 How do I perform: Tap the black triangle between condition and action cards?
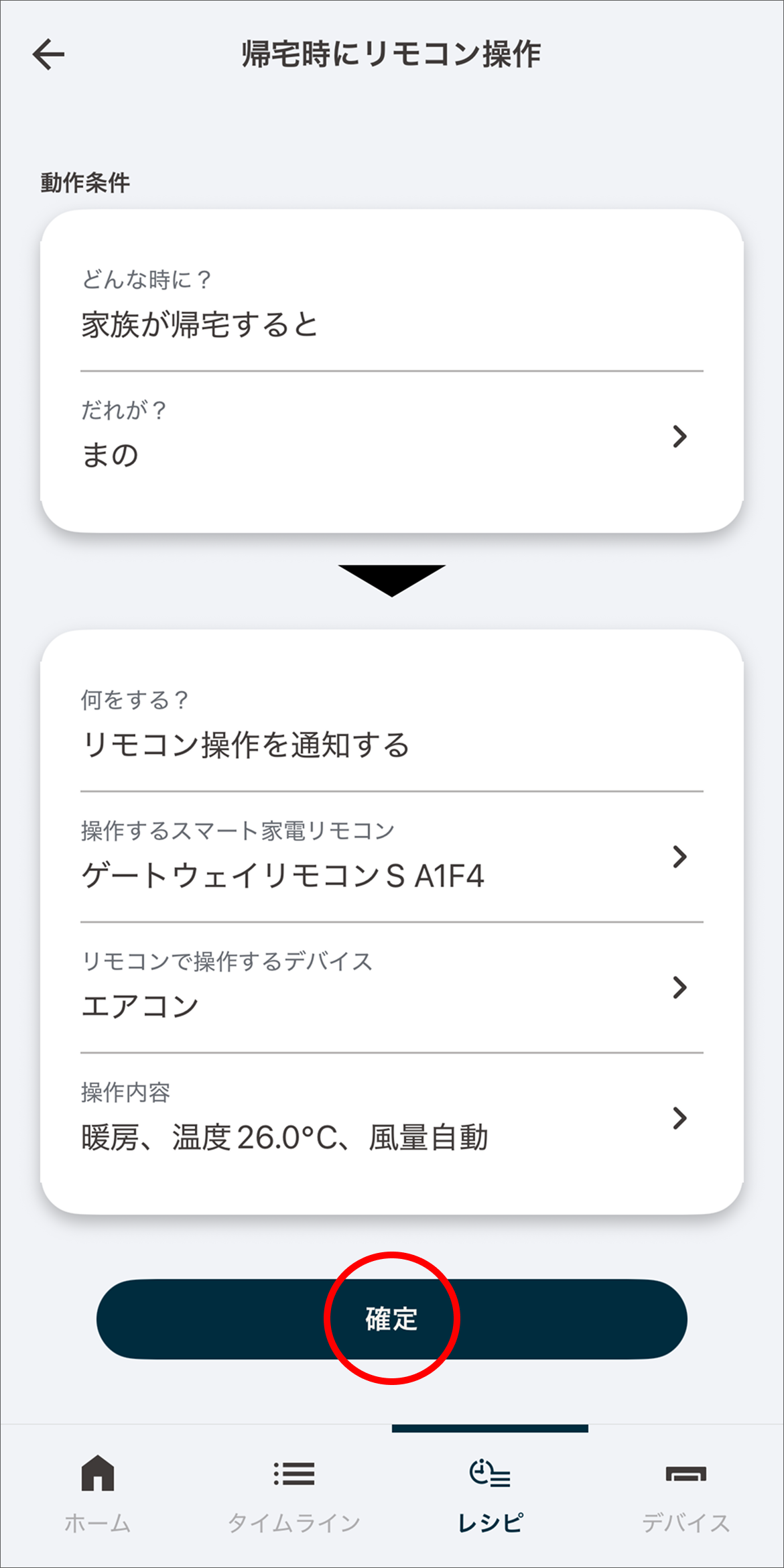[x=392, y=581]
